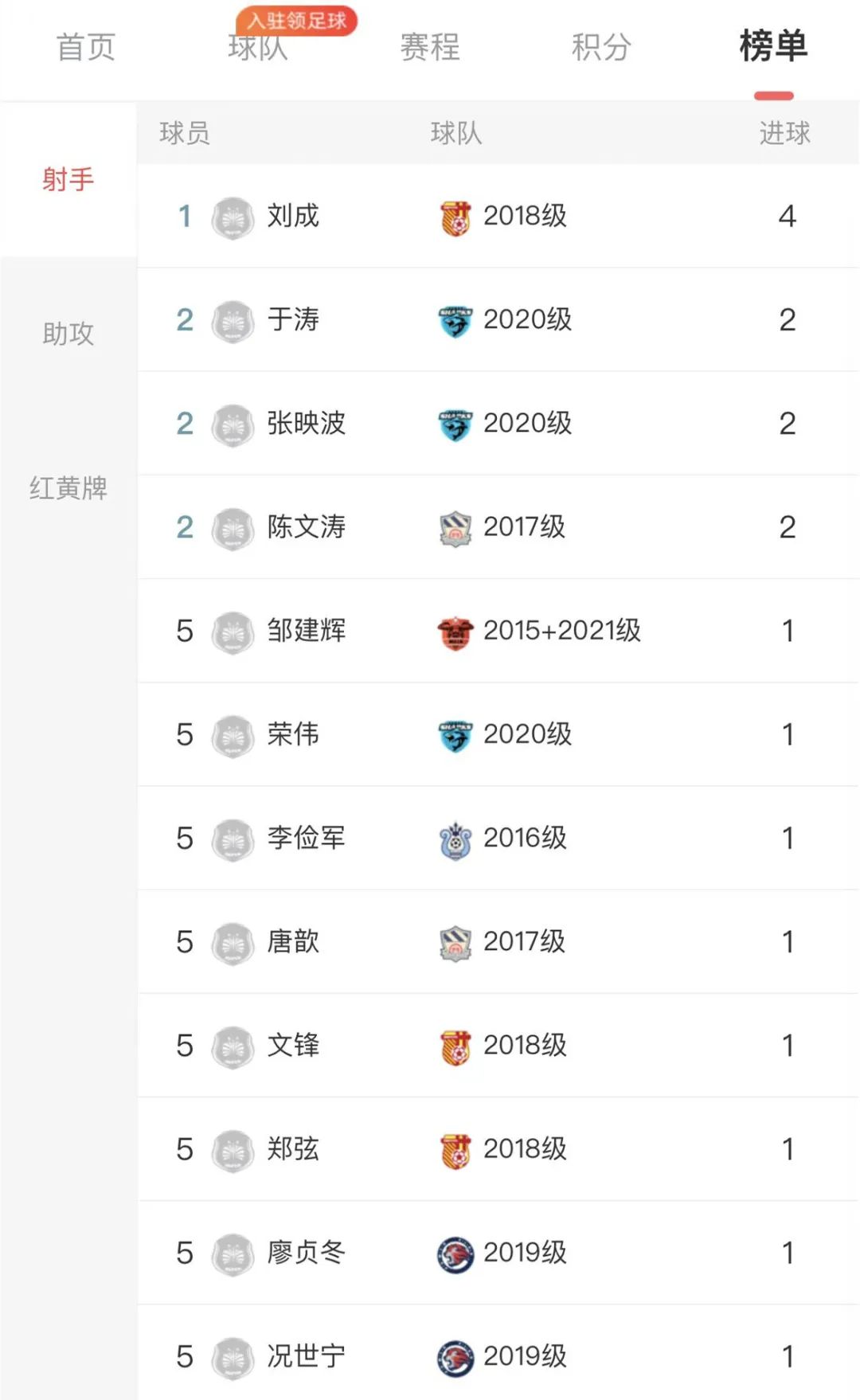
Task: Click the shark crest beside 张映波
Action: [x=454, y=424]
